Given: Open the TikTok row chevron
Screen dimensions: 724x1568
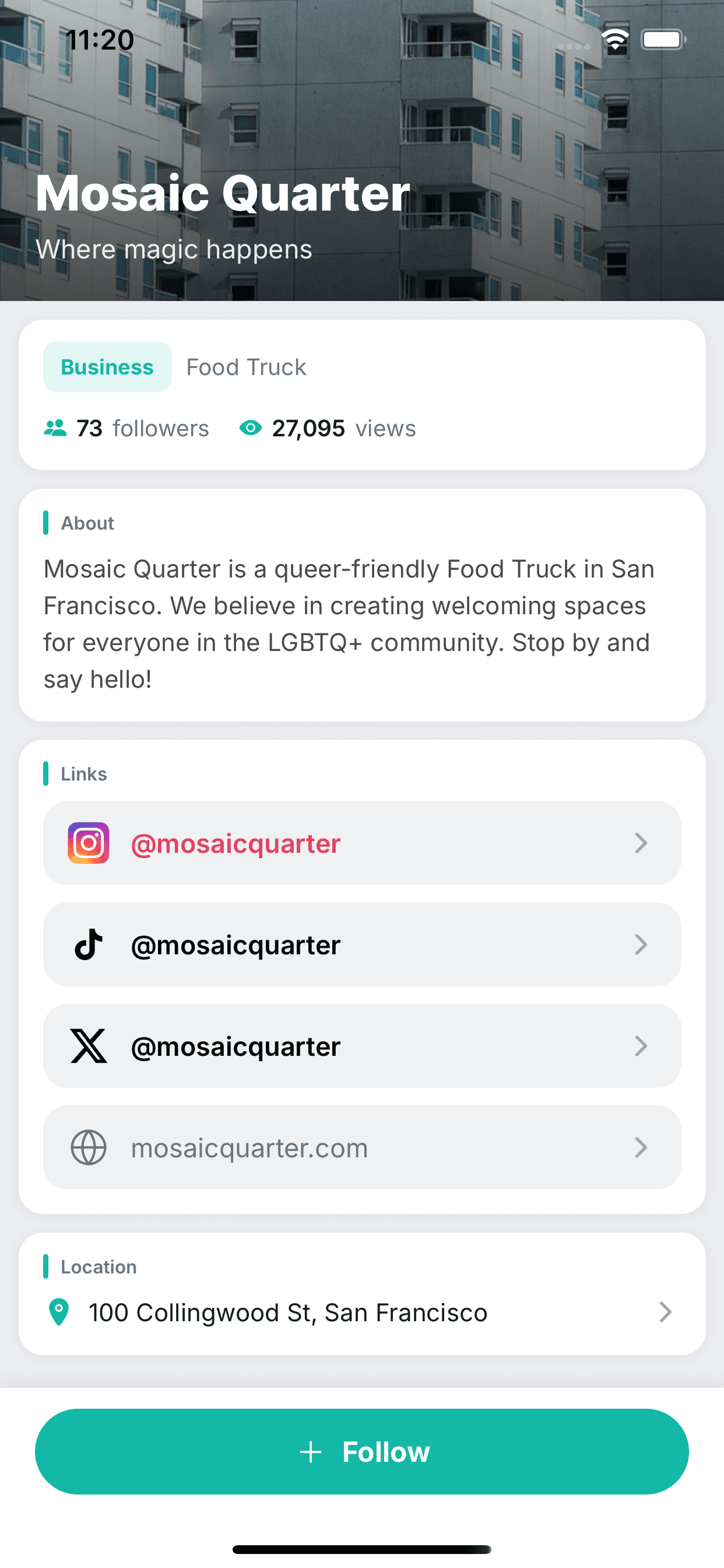Looking at the screenshot, I should click(641, 944).
